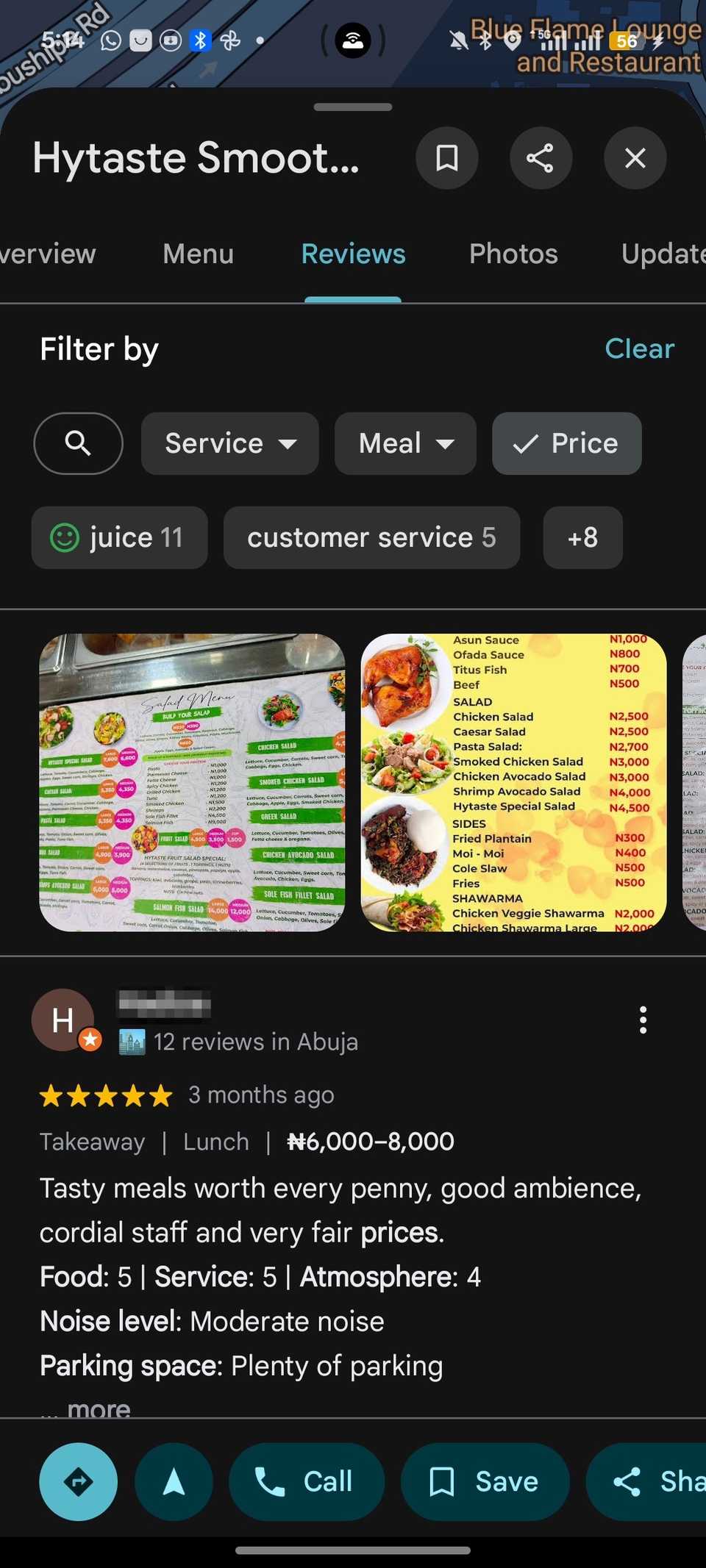Start navigation with the arrow button

[174, 1481]
